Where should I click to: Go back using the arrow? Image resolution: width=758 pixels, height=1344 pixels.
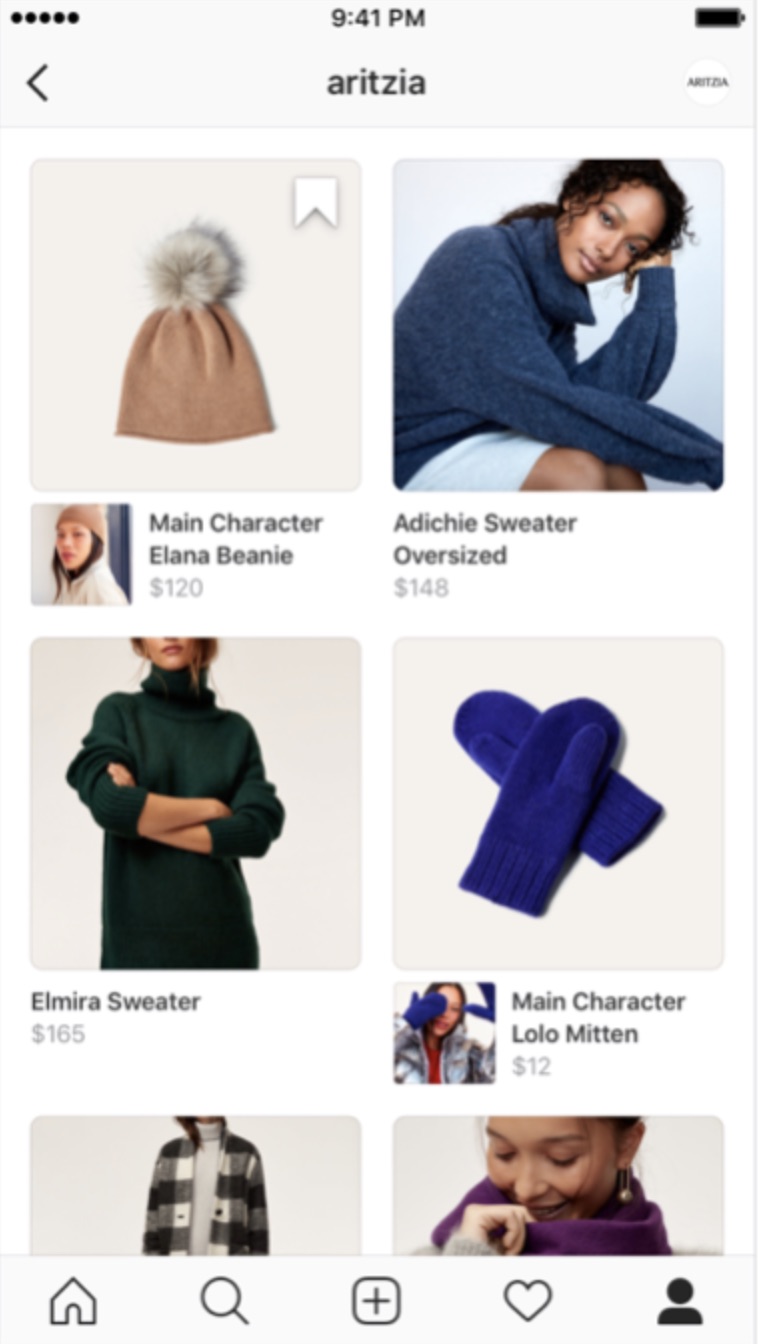38,83
